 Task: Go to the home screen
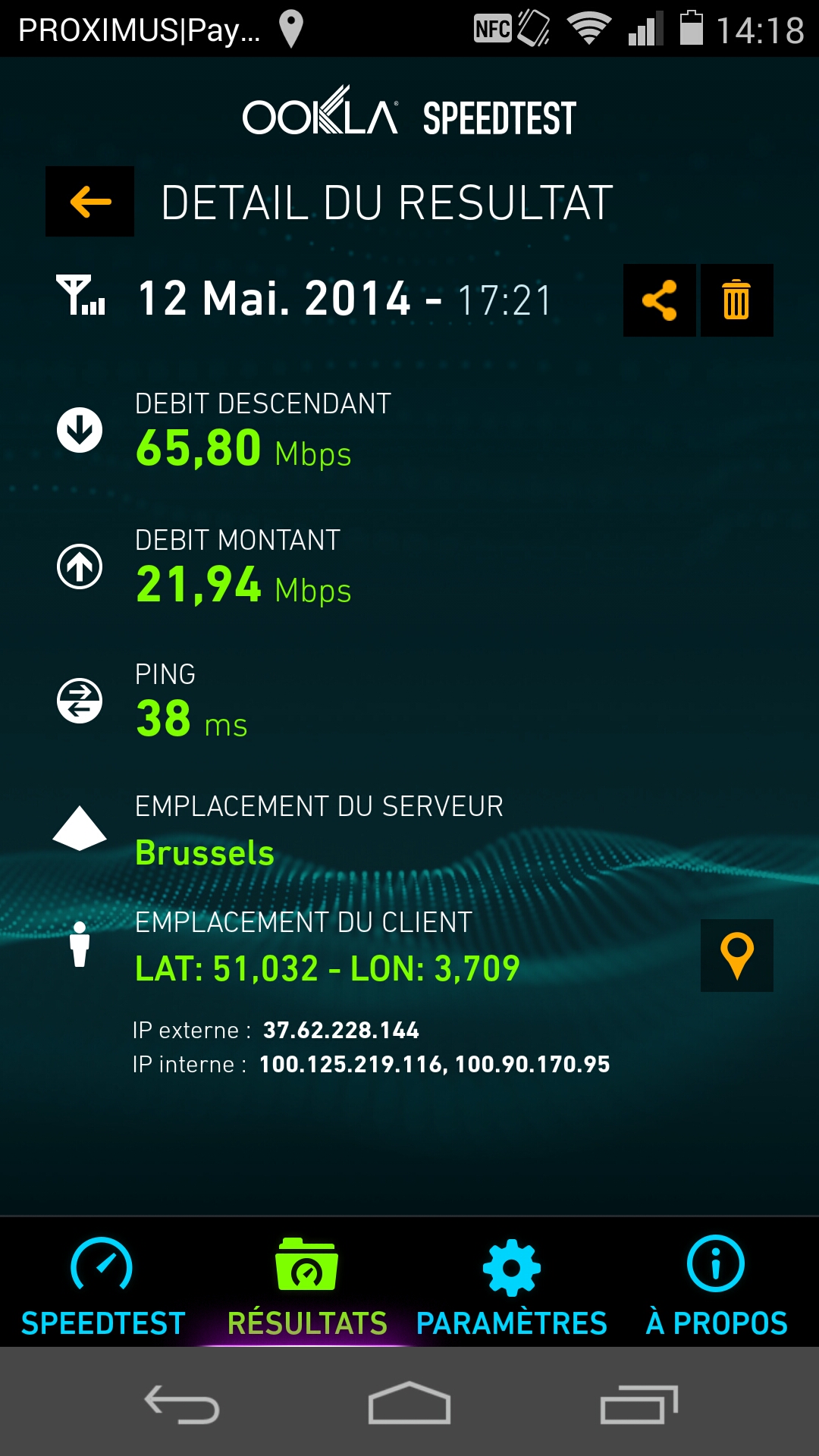pos(409,1403)
